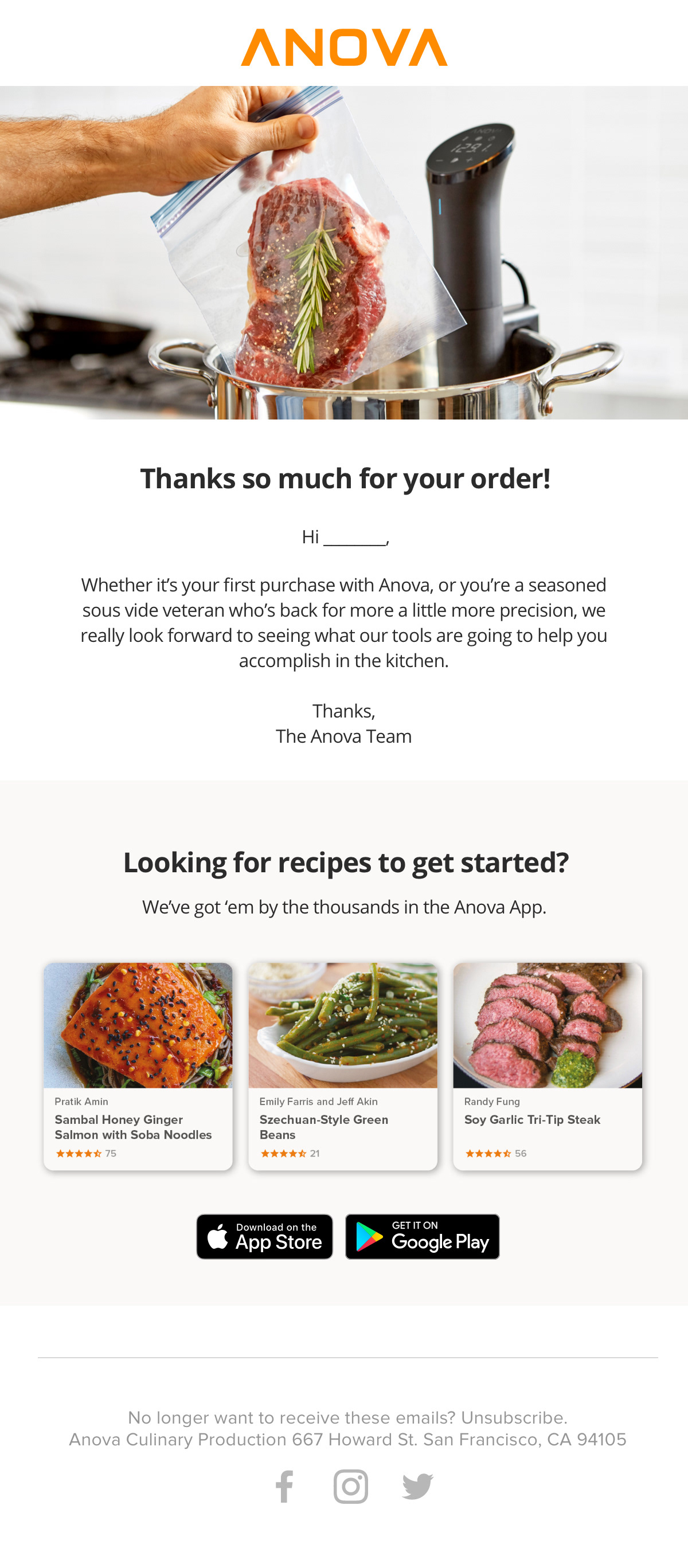Tap Download on the App Store badge
Screen dimensions: 688x1568
point(264,1236)
